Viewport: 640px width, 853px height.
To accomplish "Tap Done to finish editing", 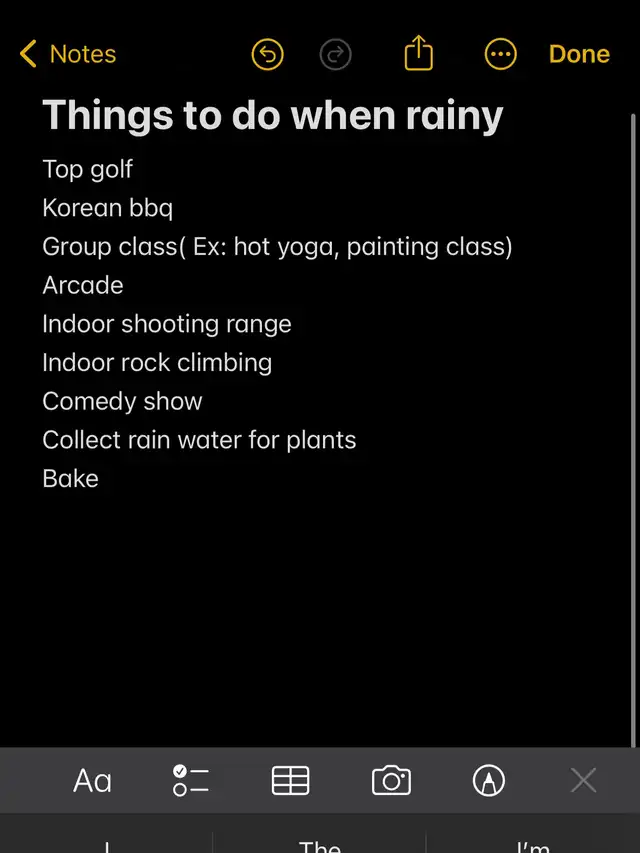I will [579, 54].
